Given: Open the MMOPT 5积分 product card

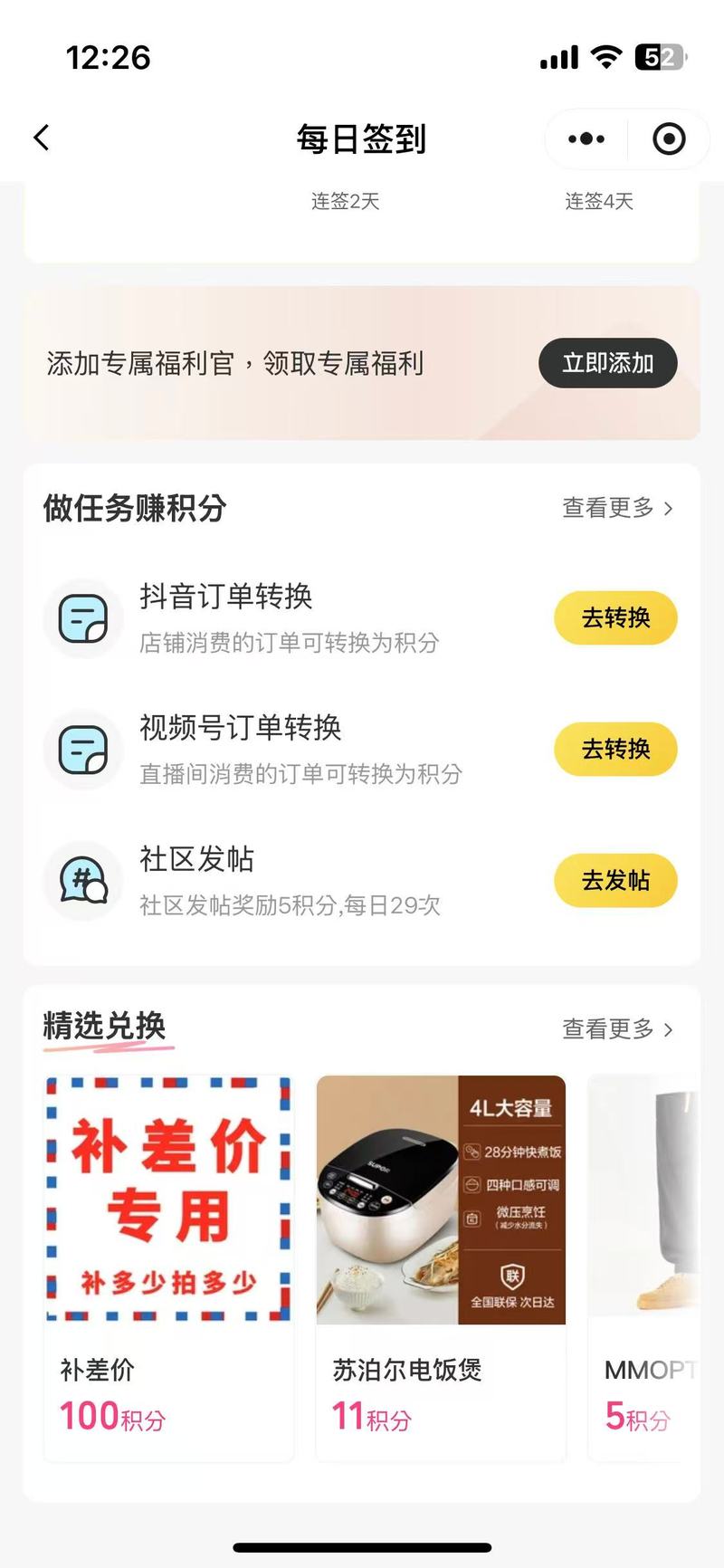Looking at the screenshot, I should (643, 1267).
